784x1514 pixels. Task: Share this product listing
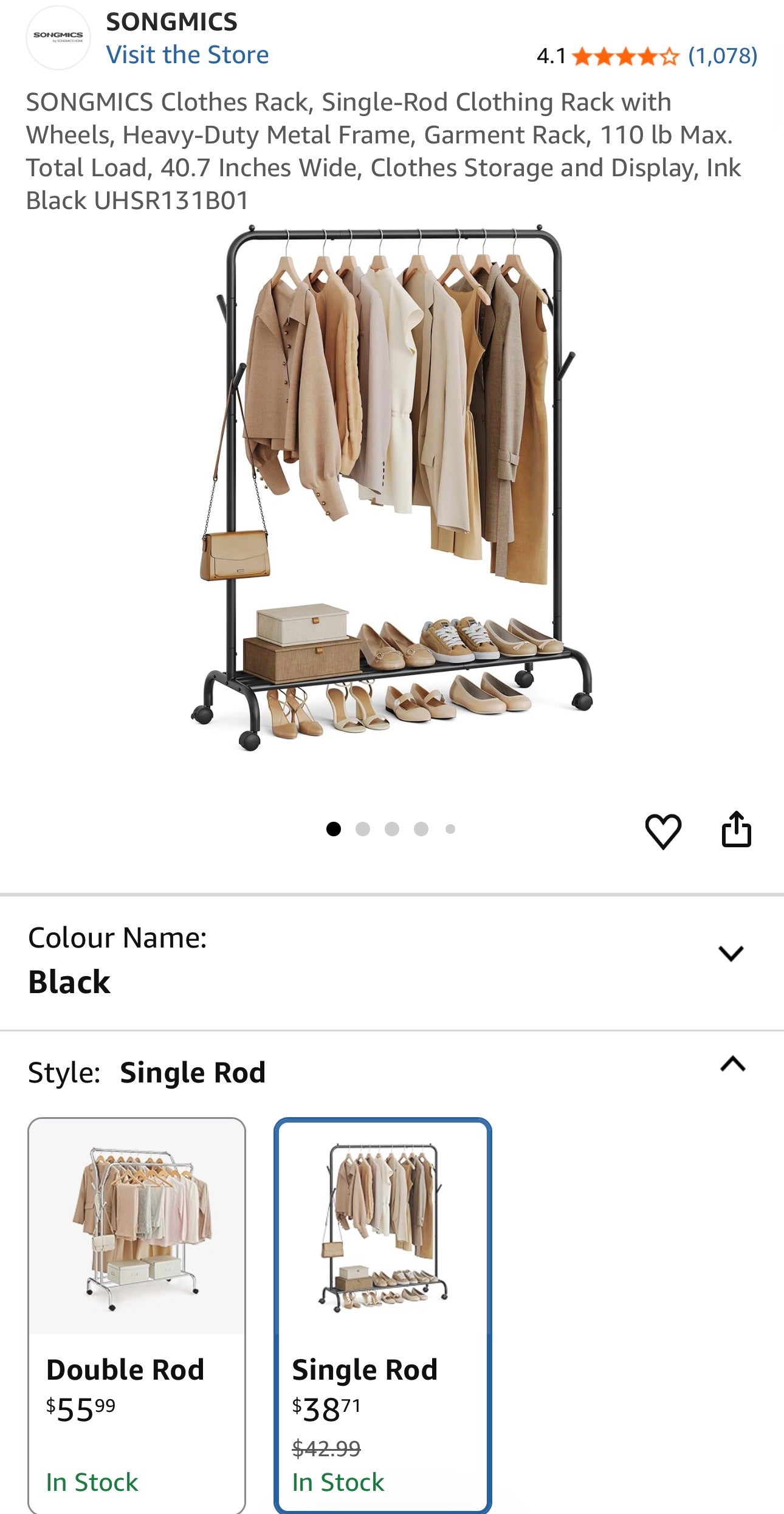(736, 830)
